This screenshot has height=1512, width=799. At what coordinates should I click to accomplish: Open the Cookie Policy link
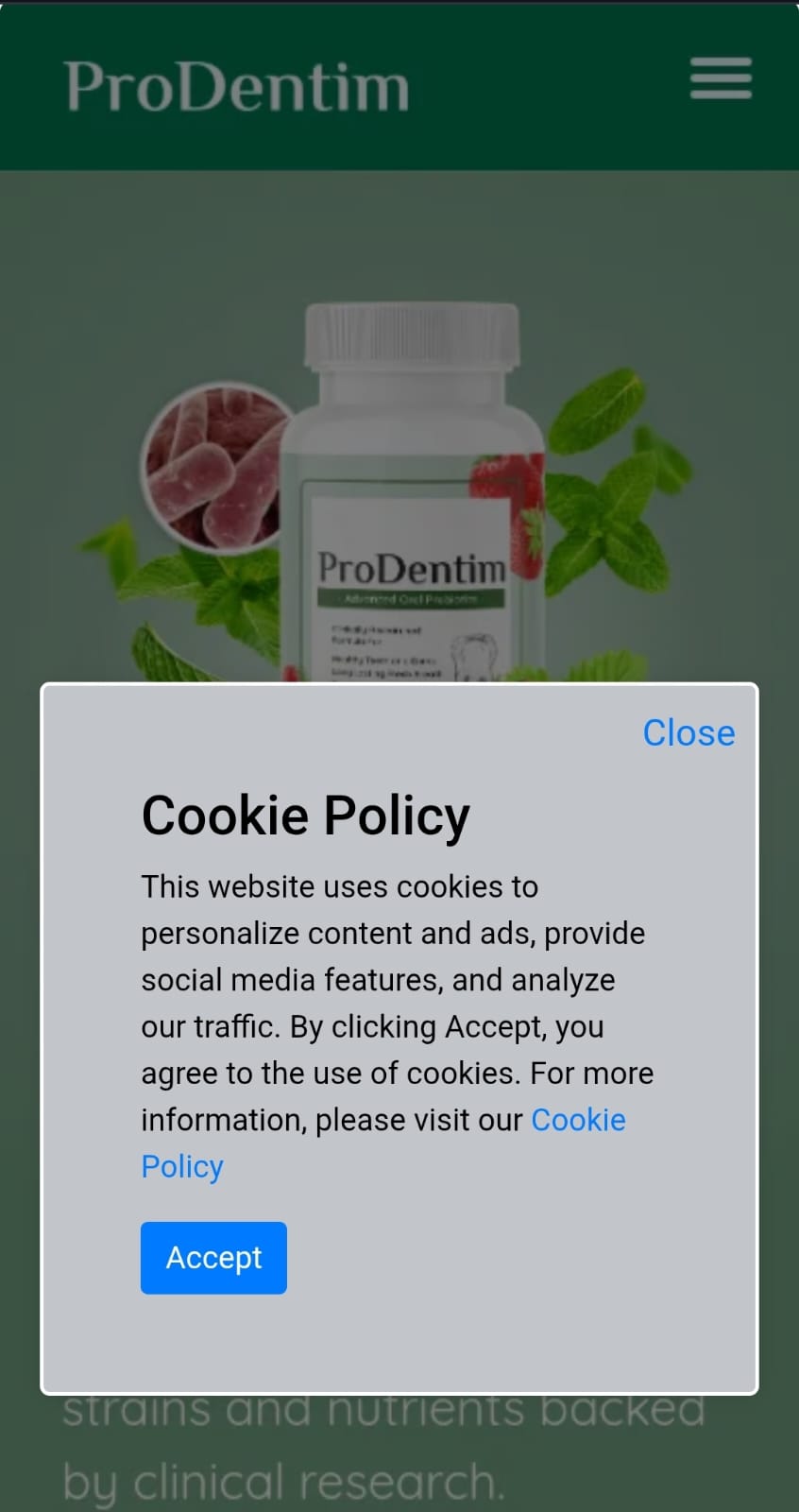[x=577, y=1120]
